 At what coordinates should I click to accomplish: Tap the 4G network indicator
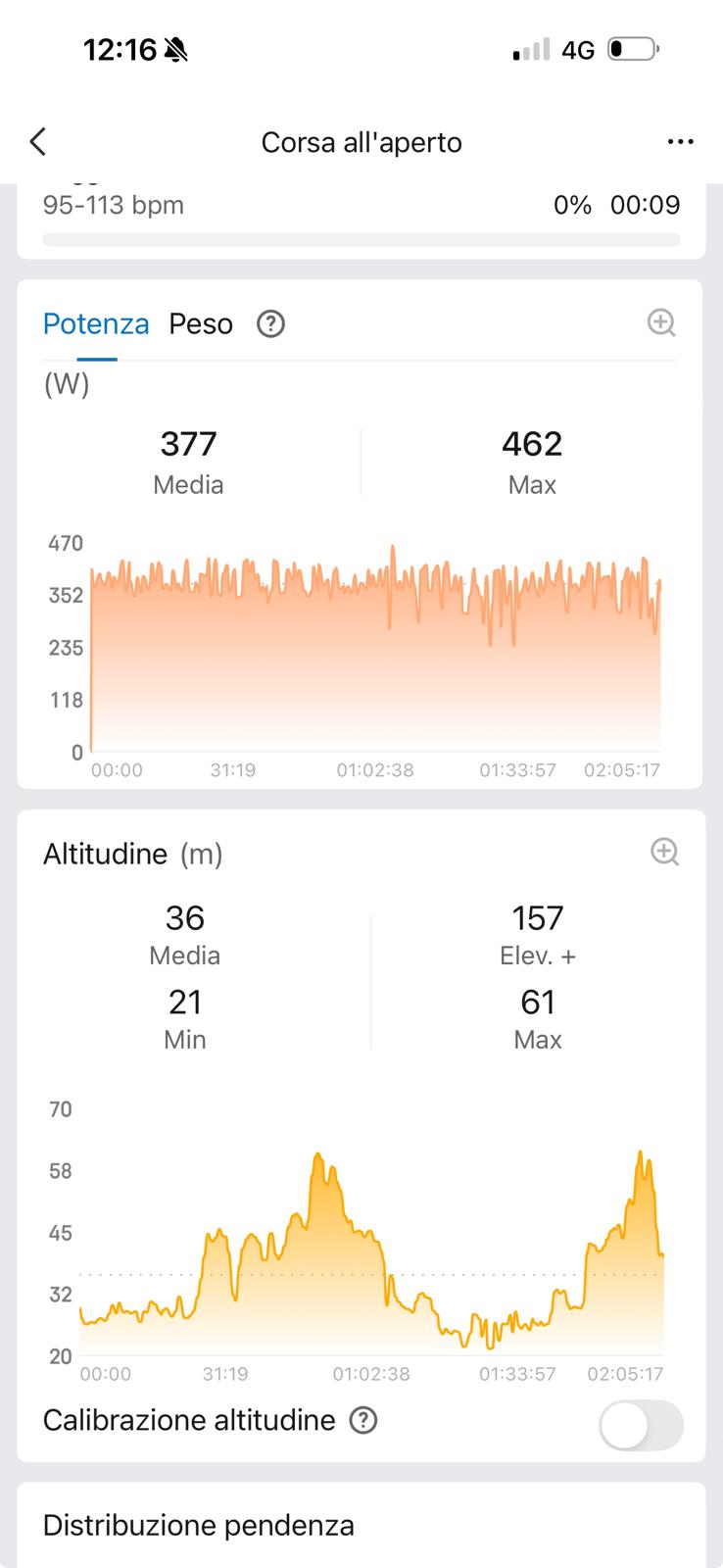tap(580, 49)
